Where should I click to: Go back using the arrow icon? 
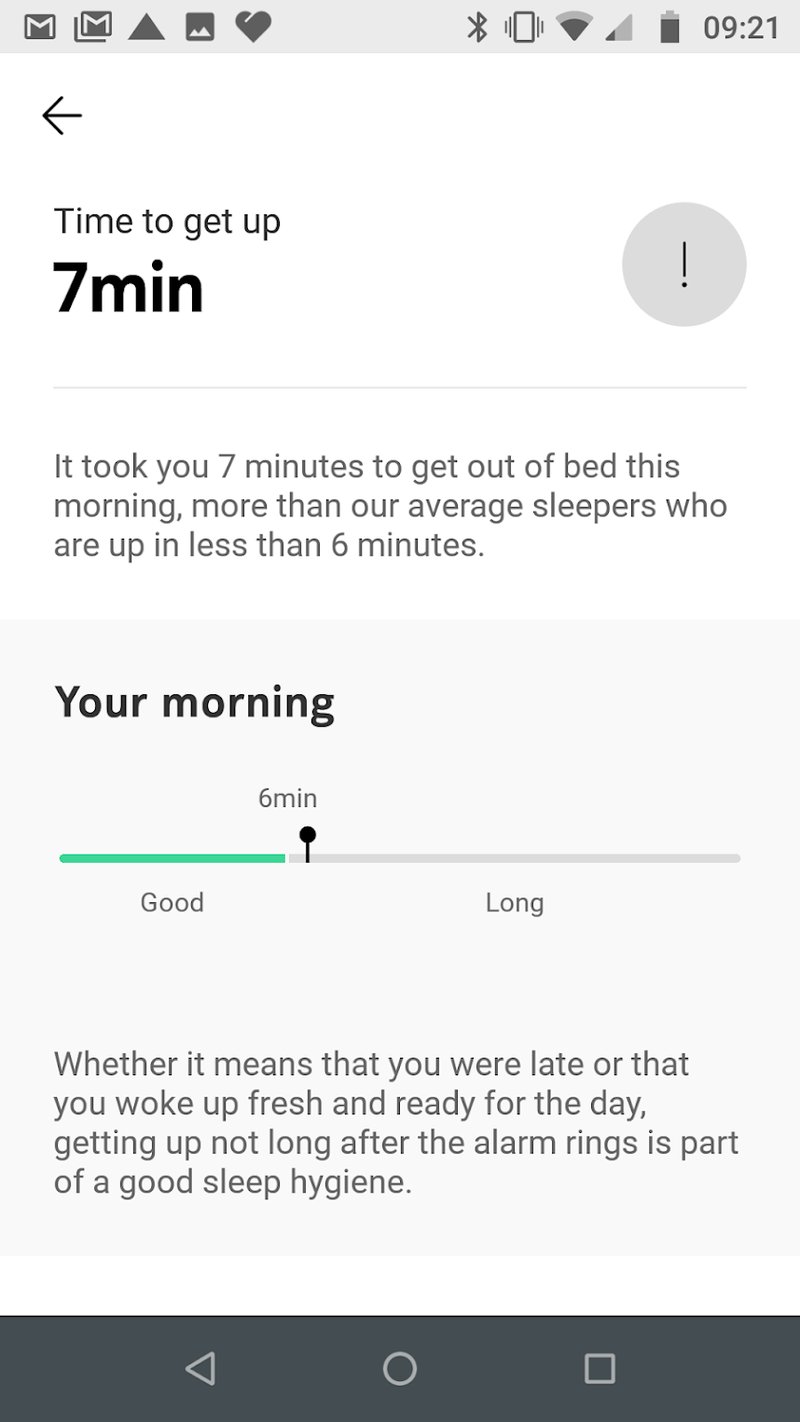click(62, 116)
